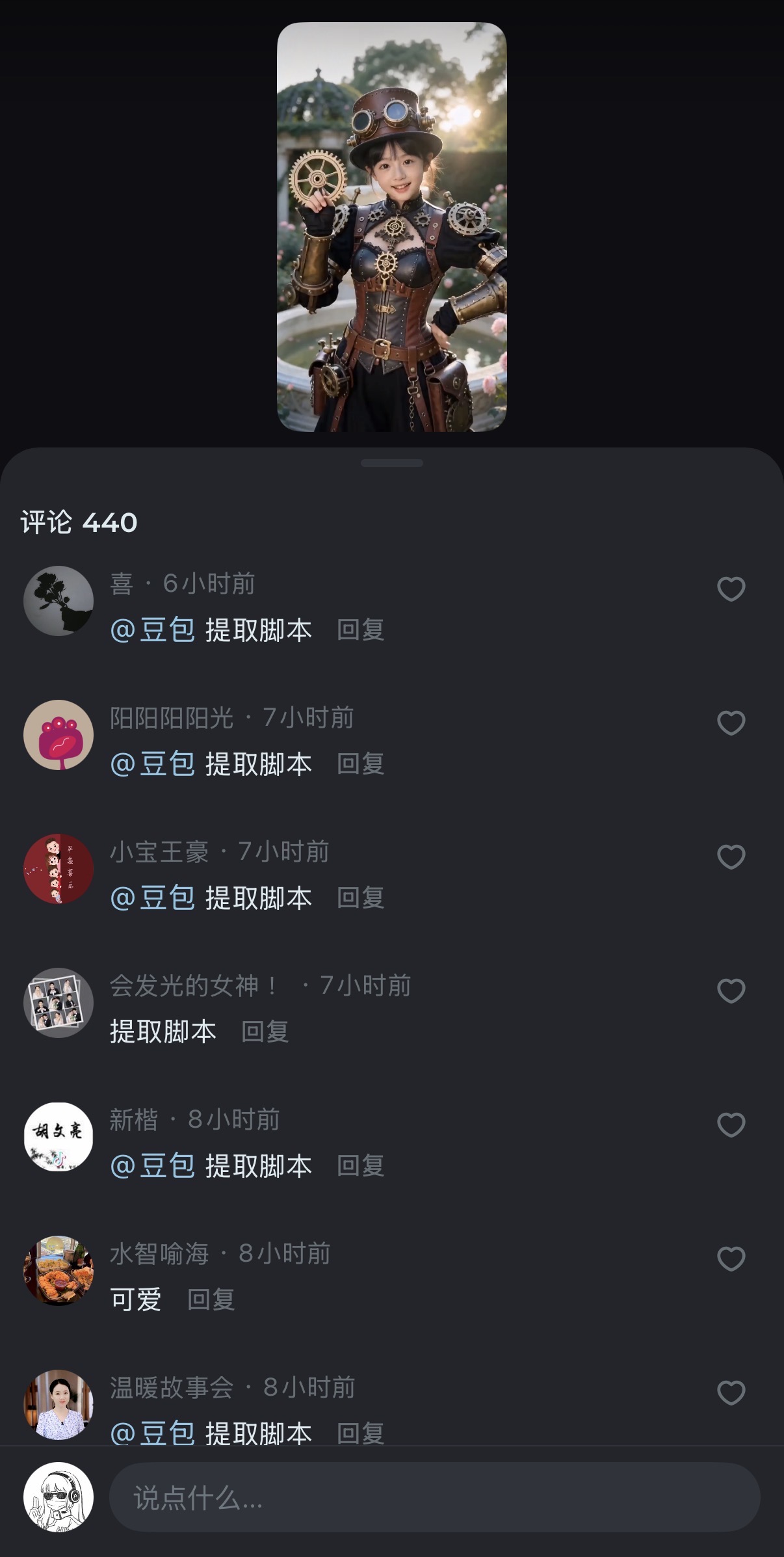Like 阳阳阳阳光's comment
The image size is (784, 1557).
point(731,723)
